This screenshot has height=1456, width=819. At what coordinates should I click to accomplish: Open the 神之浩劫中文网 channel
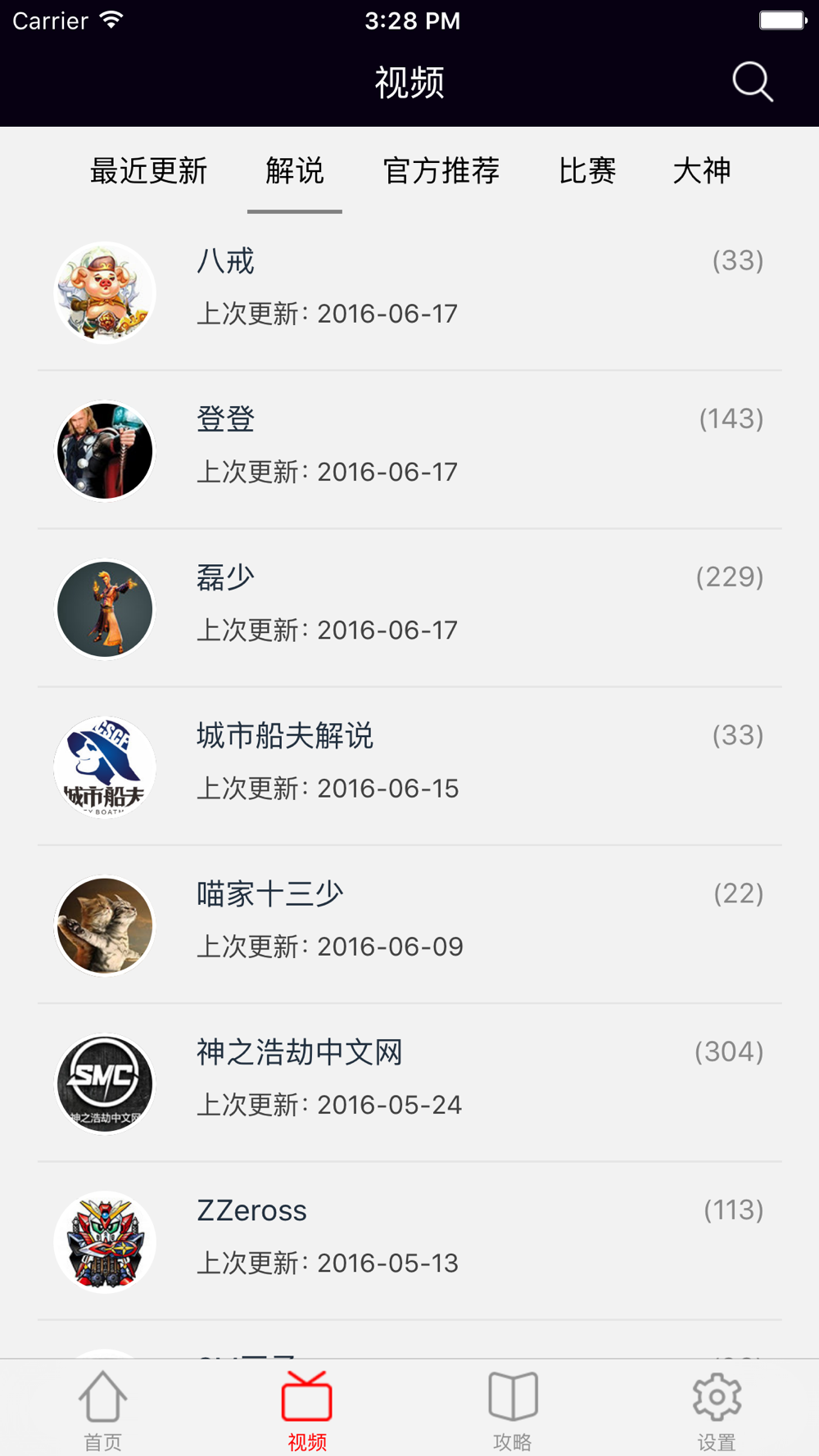coord(409,1082)
